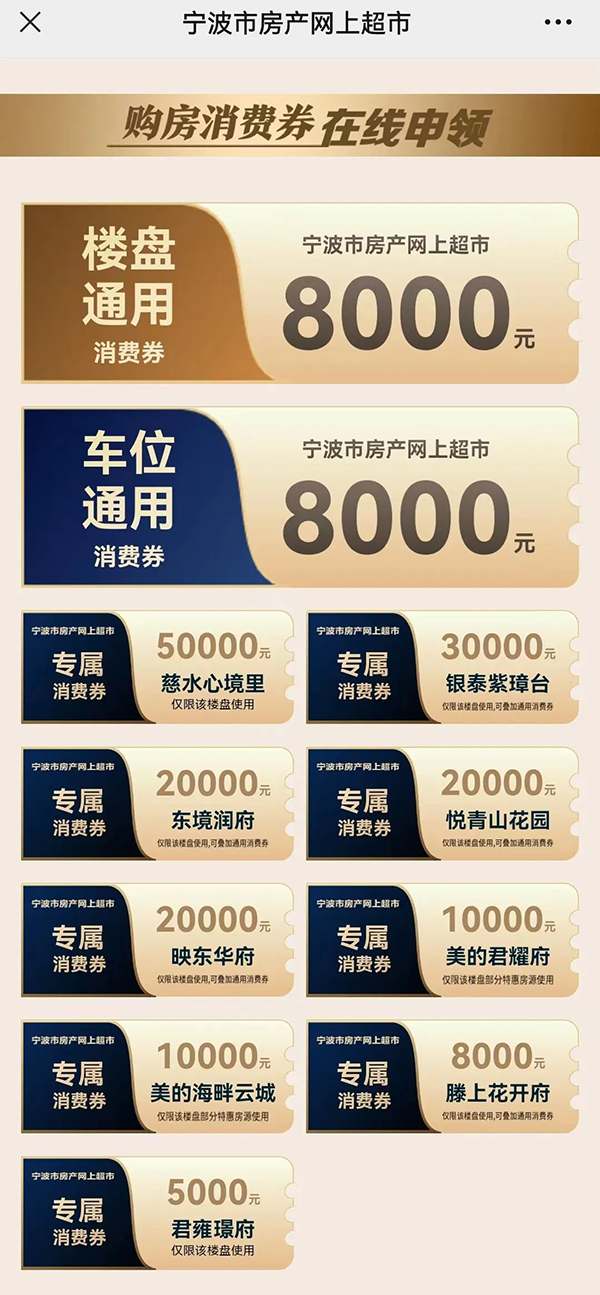
Task: Get the 美的海畔云城 10000元 coupon
Action: click(158, 1076)
